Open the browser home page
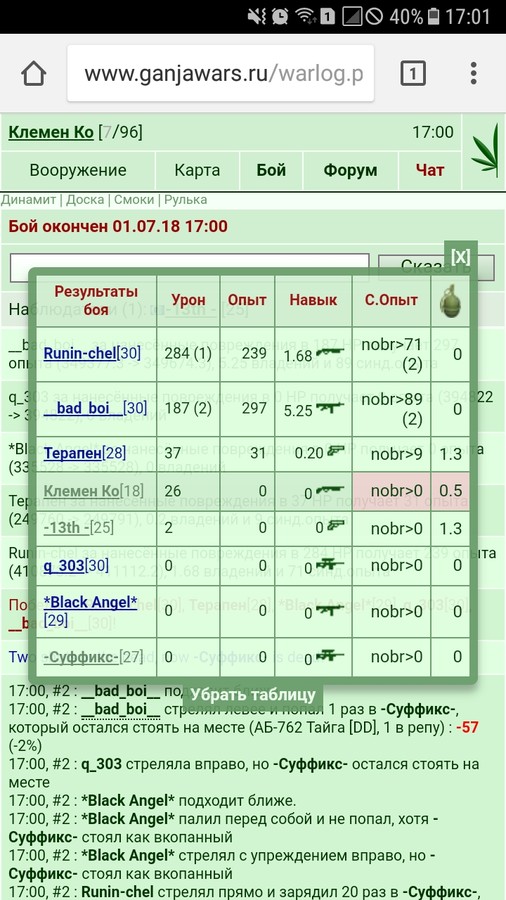The image size is (506, 900). 34,73
